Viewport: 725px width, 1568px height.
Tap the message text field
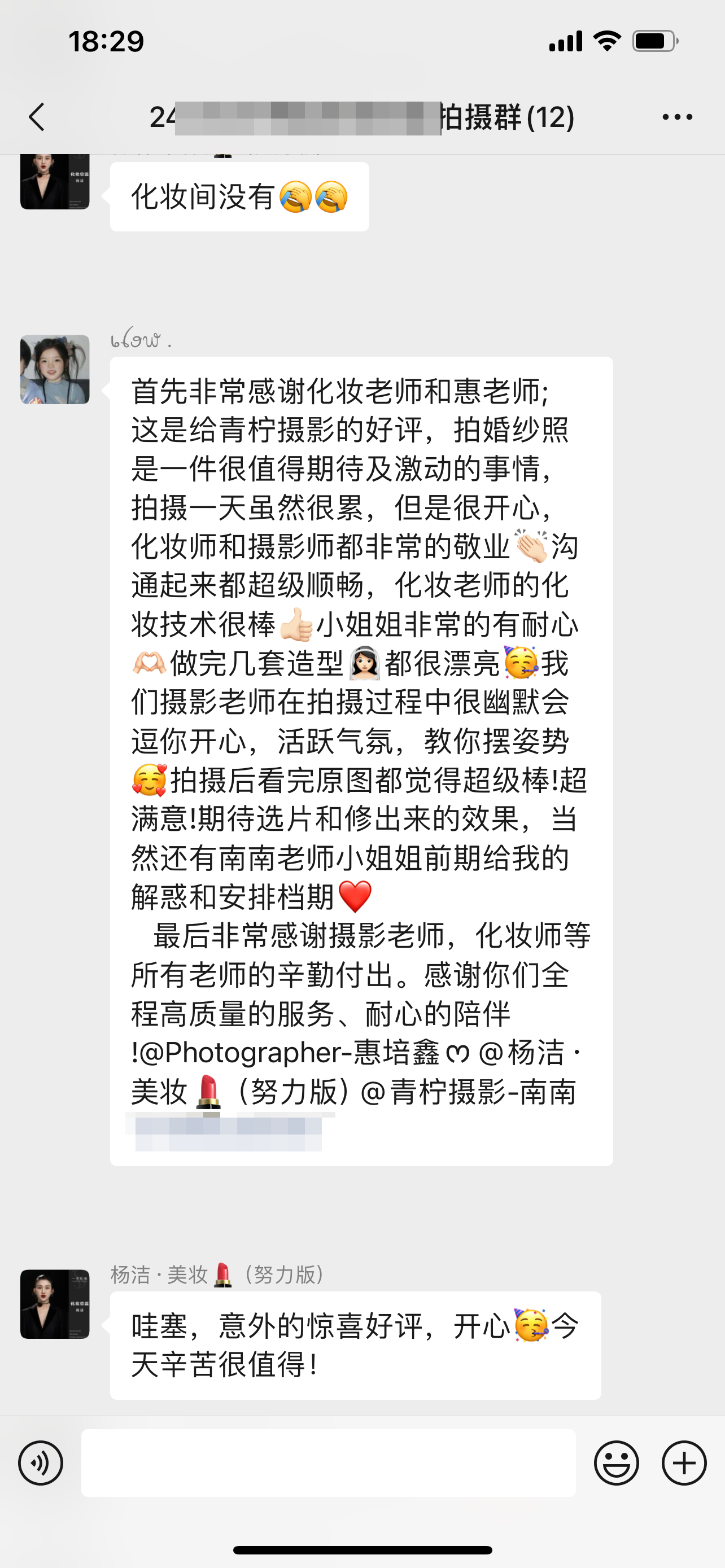pos(329,1462)
